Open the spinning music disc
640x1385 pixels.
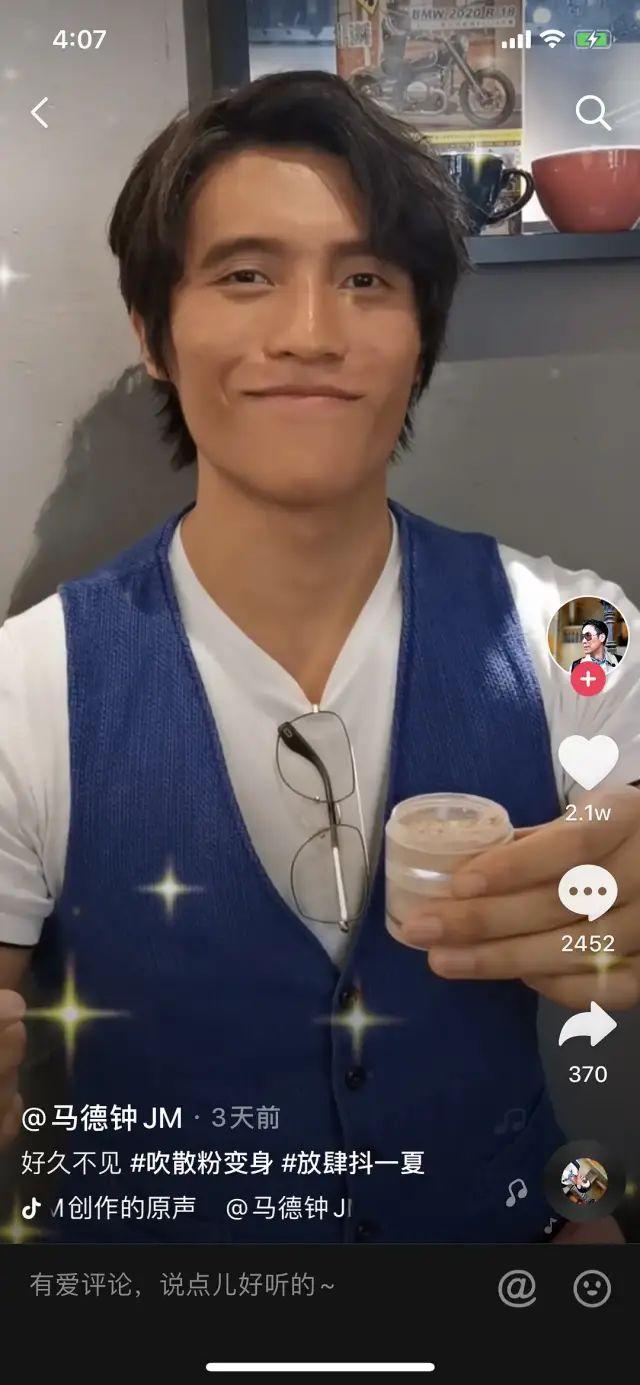tap(584, 1181)
